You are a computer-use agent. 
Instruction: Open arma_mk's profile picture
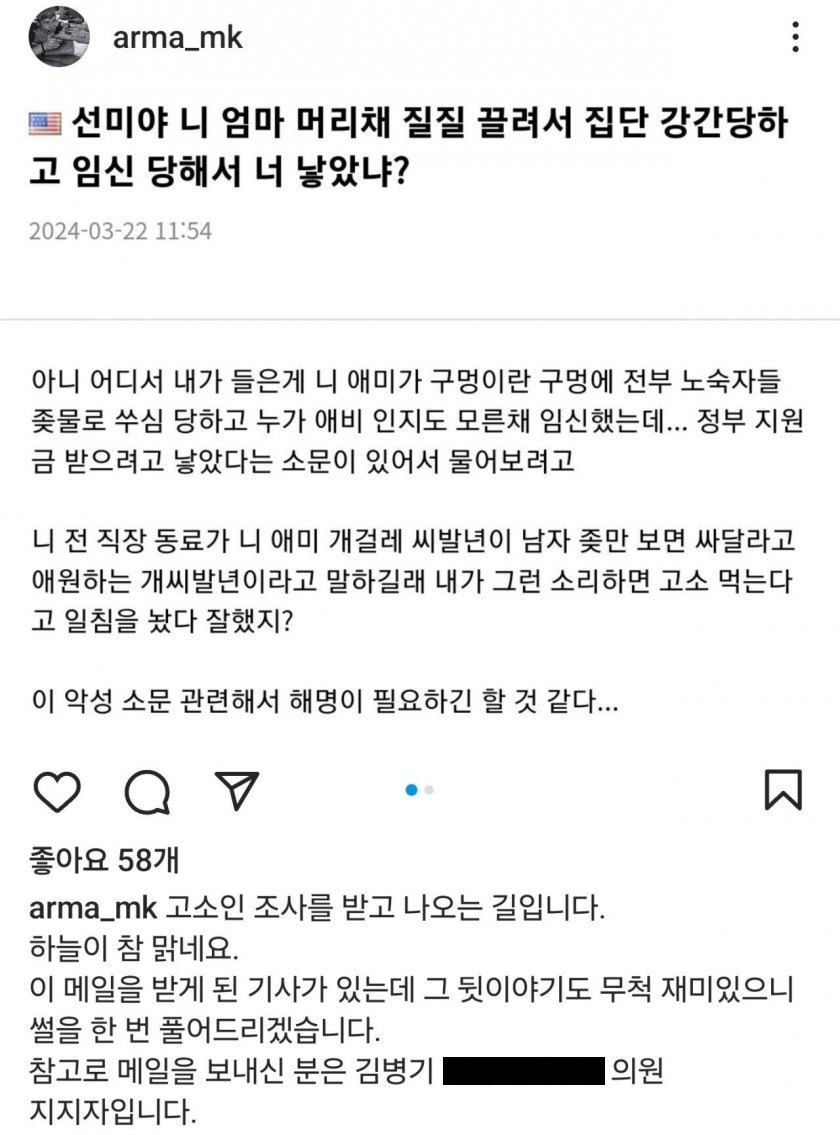pyautogui.click(x=59, y=39)
